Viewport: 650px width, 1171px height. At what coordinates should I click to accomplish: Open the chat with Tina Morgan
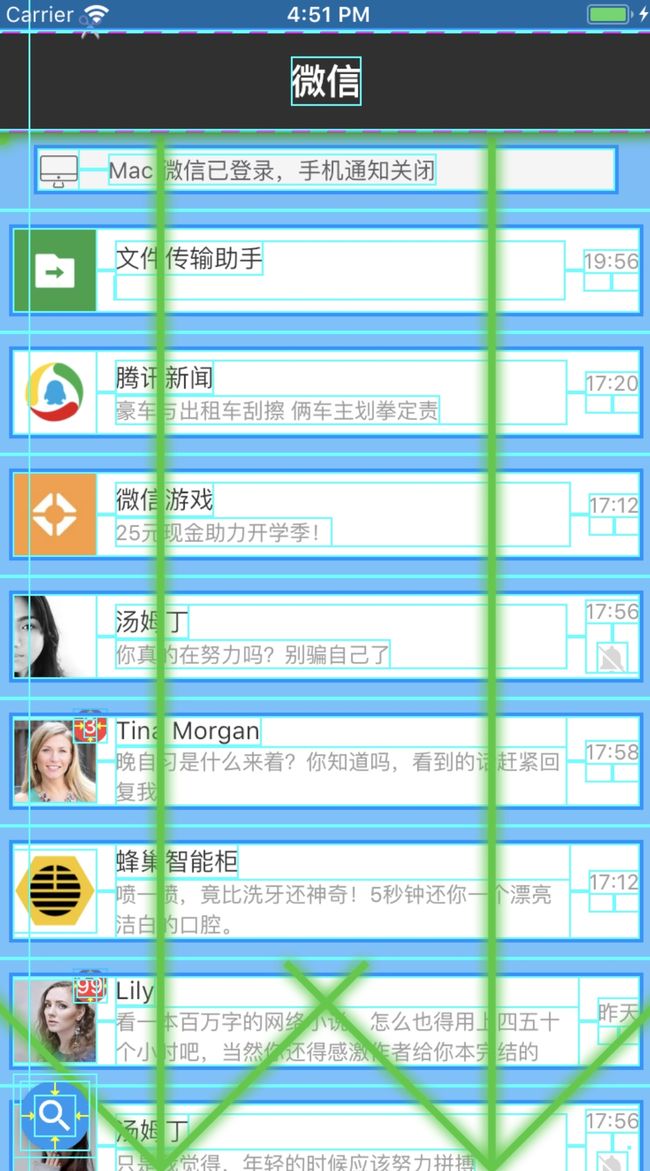[x=326, y=761]
